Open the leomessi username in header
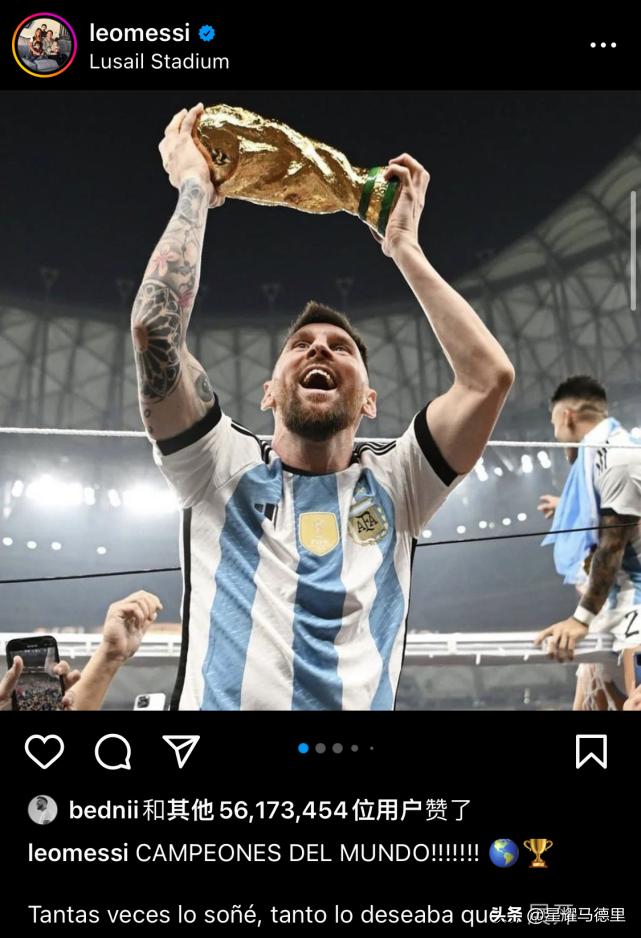The width and height of the screenshot is (641, 938). pos(139,32)
